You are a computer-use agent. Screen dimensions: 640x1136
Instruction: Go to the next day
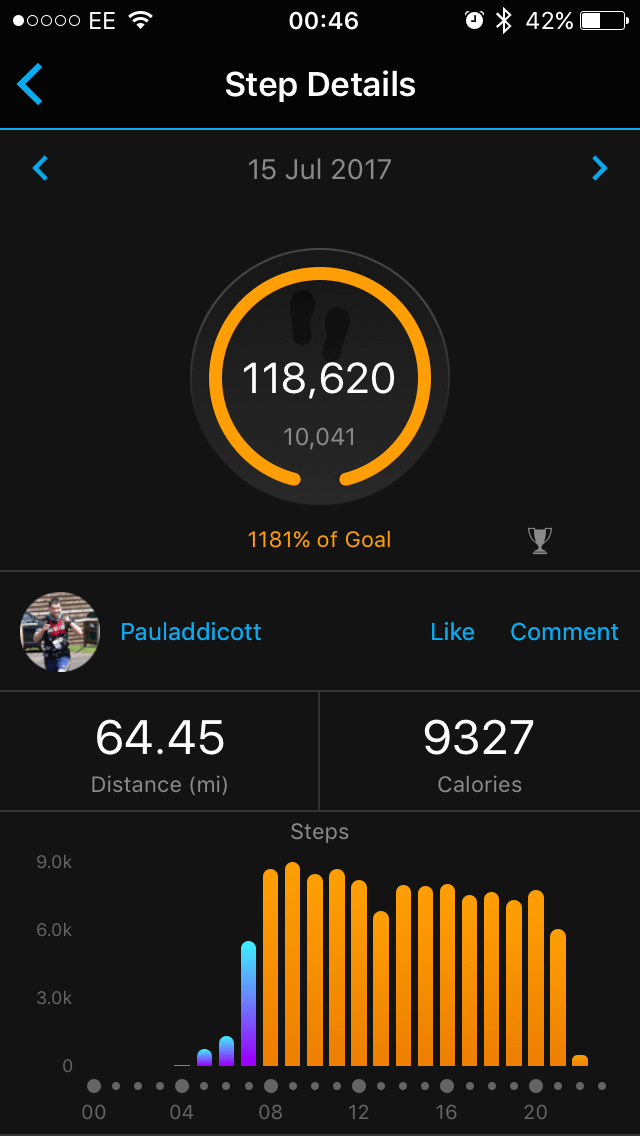pyautogui.click(x=599, y=168)
